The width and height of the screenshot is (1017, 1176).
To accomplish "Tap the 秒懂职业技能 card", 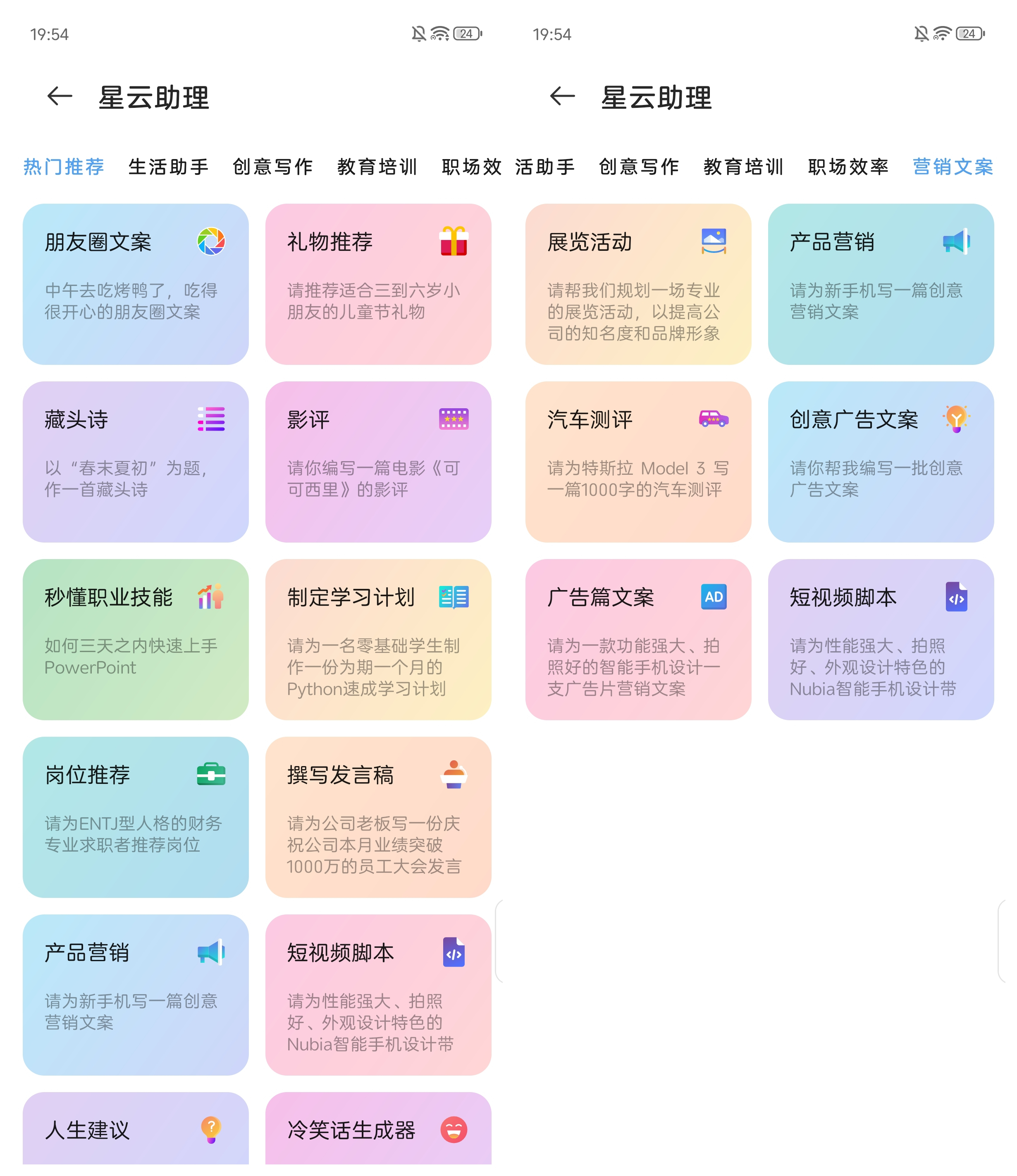I will point(135,639).
